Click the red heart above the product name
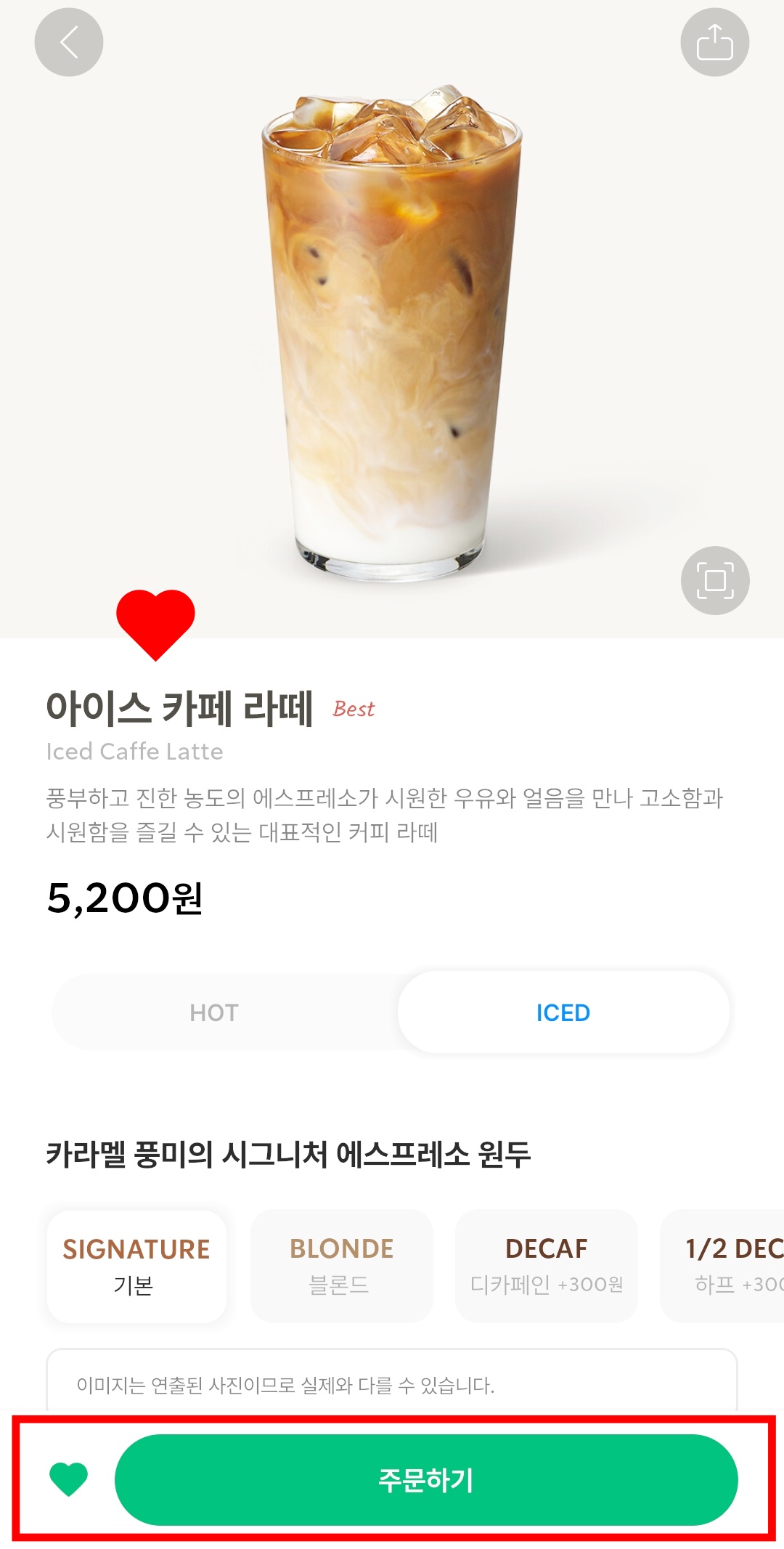784x1549 pixels. coord(155,625)
